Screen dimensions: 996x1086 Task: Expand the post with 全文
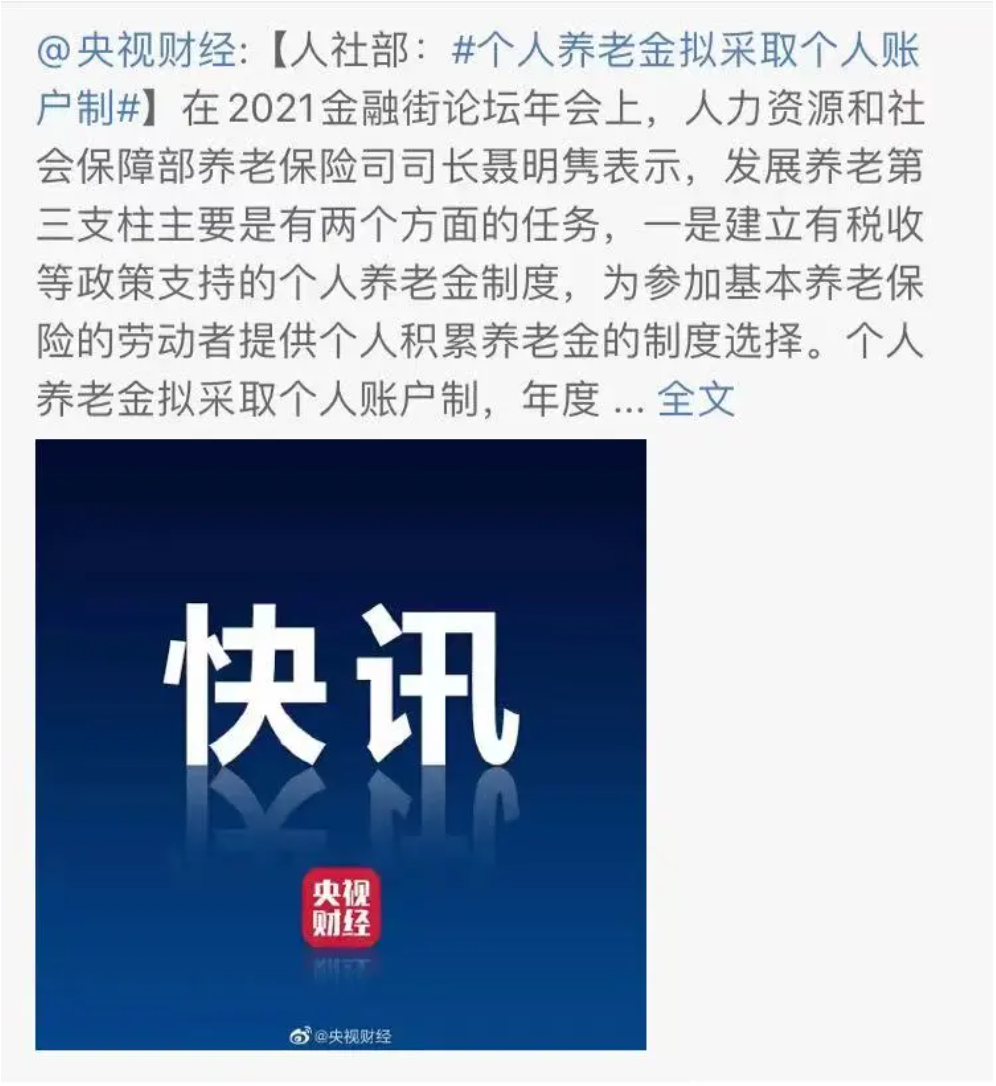tap(696, 400)
